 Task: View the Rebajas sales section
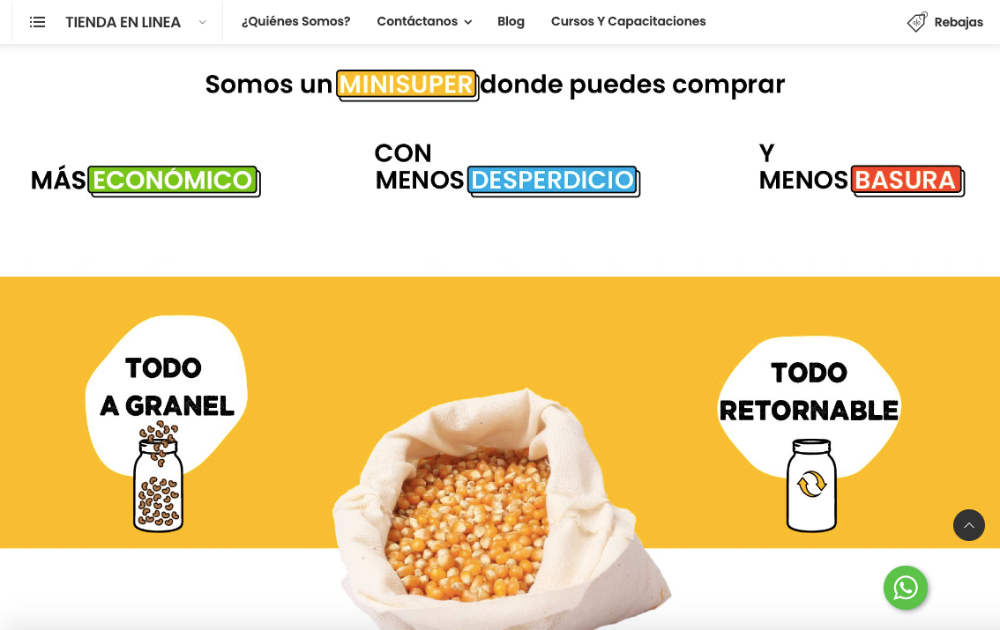pyautogui.click(x=945, y=22)
